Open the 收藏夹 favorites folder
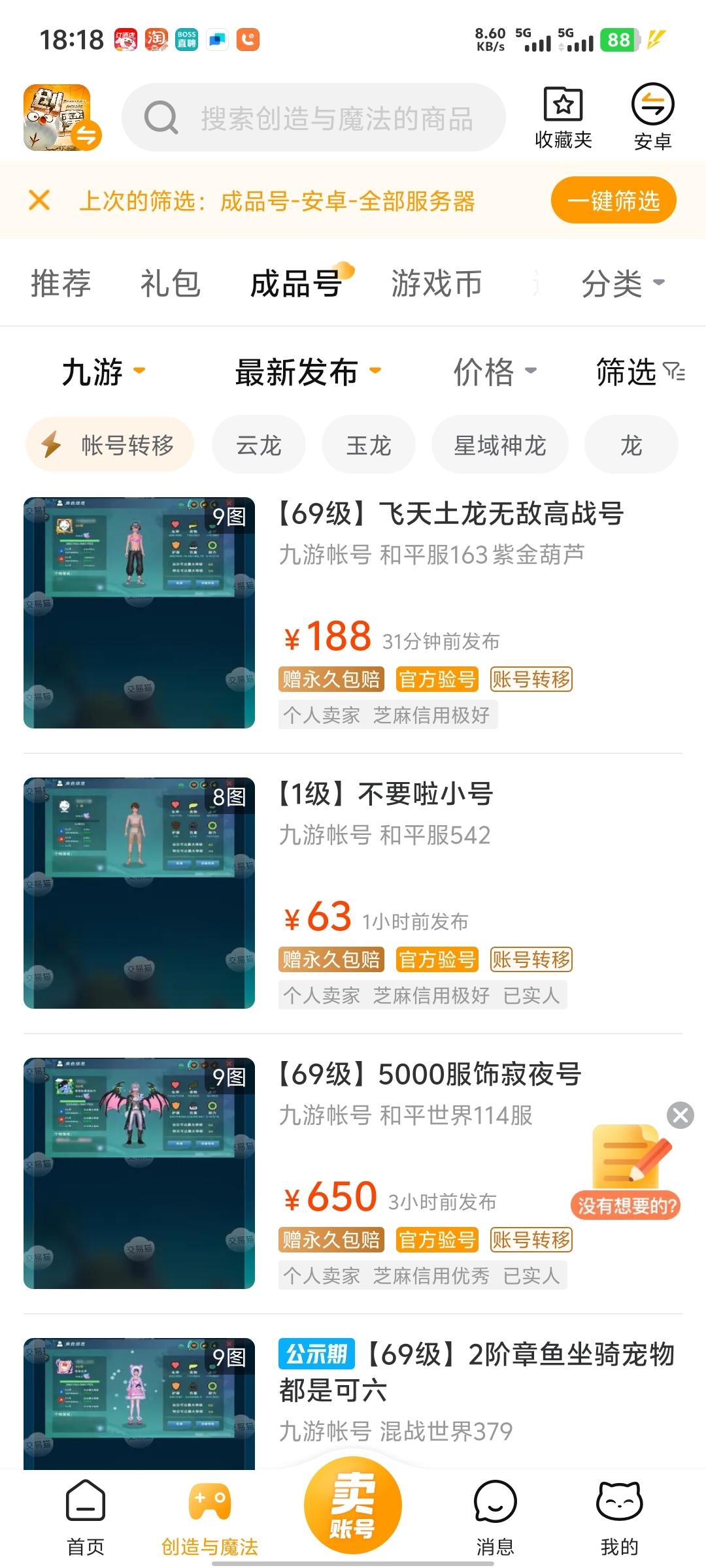The image size is (706, 1568). click(563, 118)
